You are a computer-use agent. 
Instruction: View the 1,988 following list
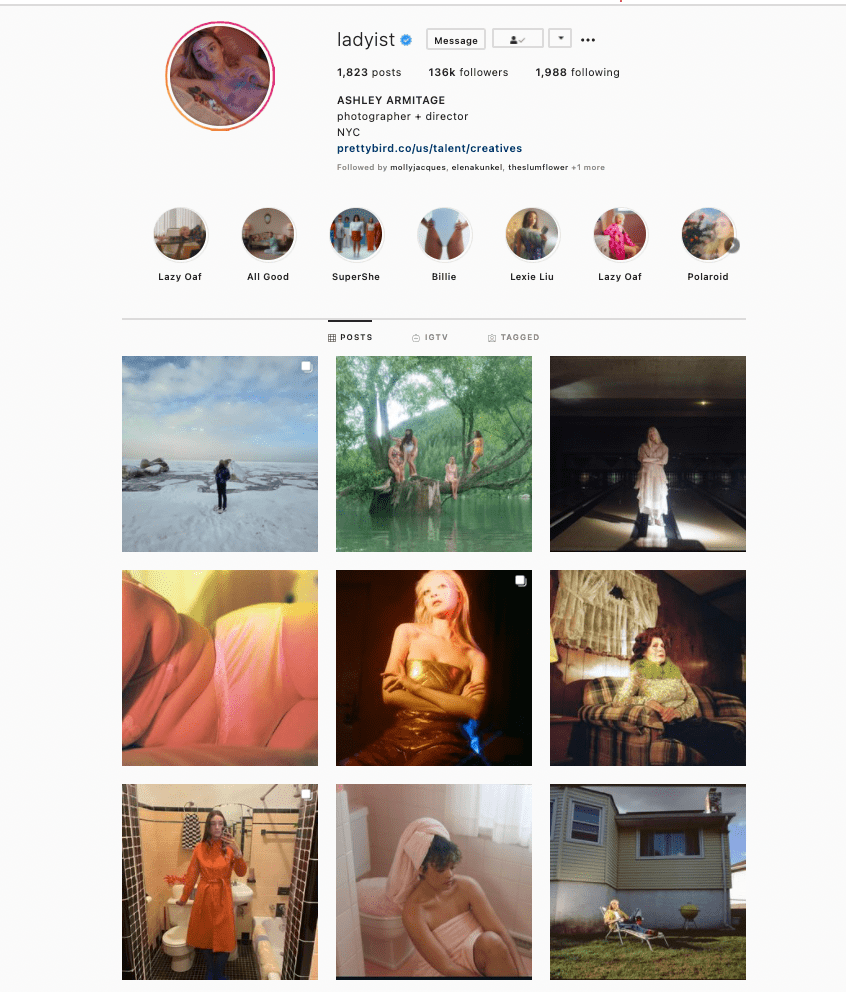(577, 72)
